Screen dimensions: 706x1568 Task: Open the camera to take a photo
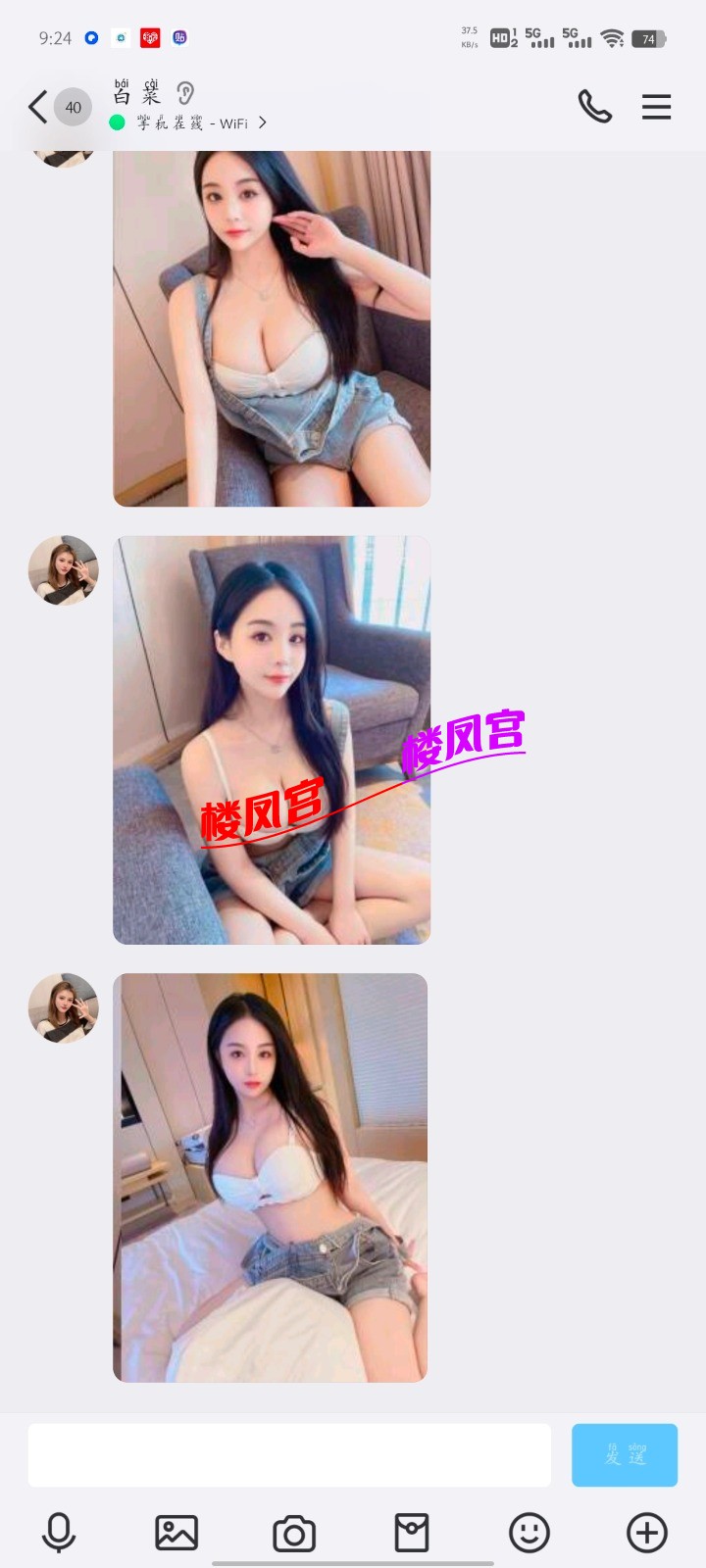[294, 1533]
